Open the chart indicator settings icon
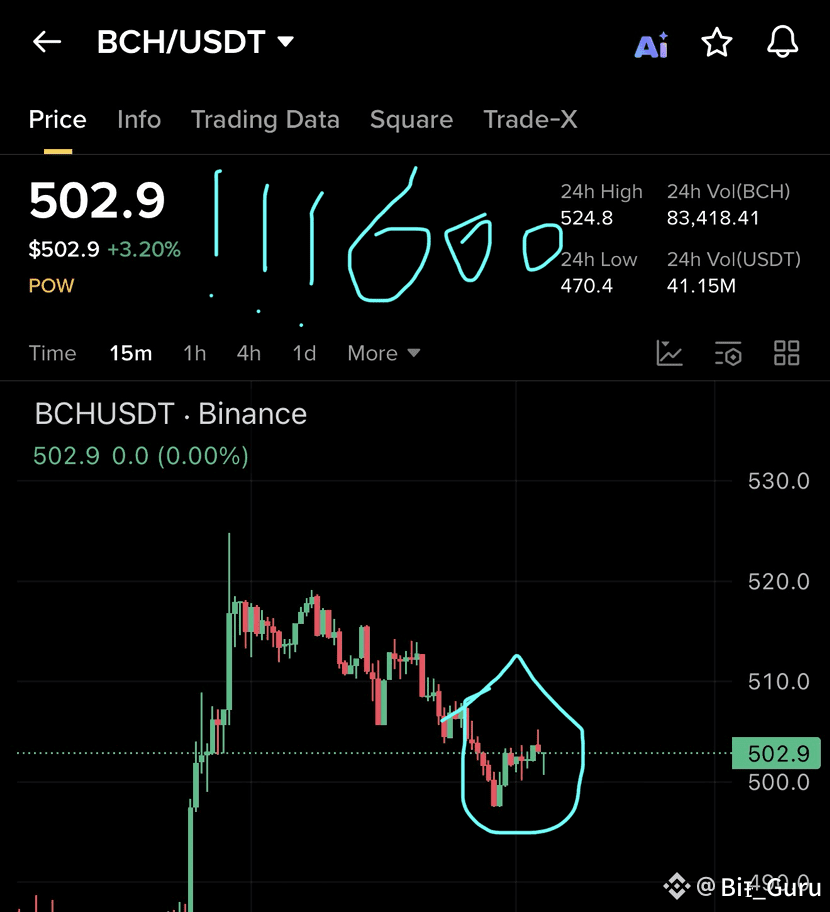Screen dimensions: 830x912 pos(728,353)
